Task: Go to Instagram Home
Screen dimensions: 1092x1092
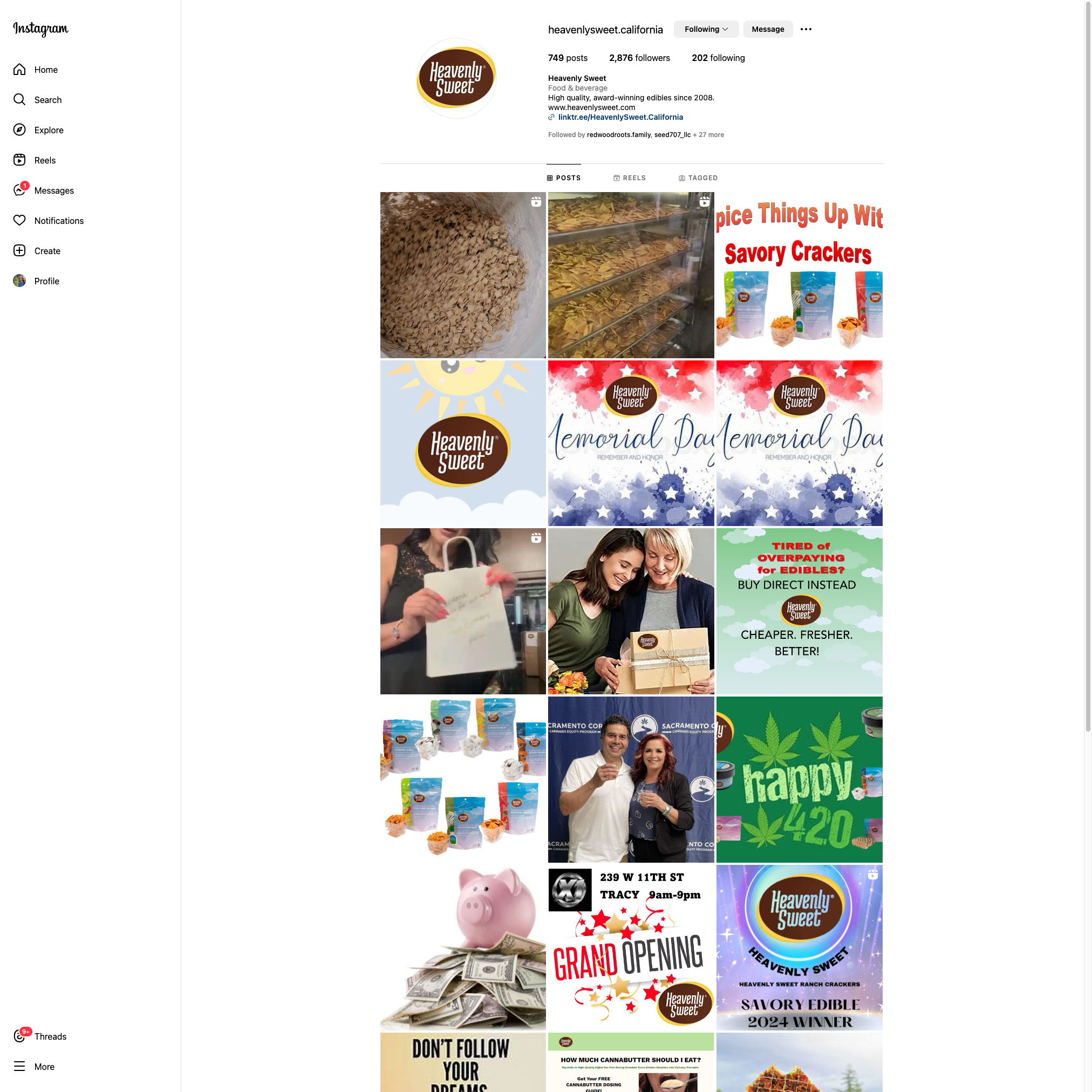Action: coord(45,70)
